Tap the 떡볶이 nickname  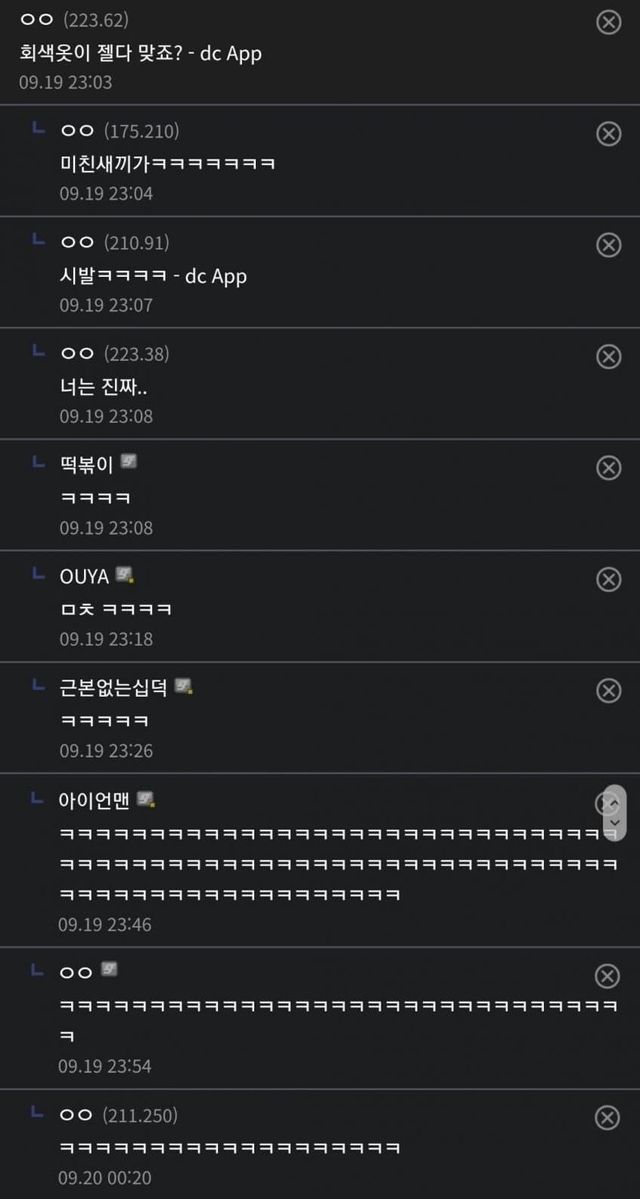86,464
